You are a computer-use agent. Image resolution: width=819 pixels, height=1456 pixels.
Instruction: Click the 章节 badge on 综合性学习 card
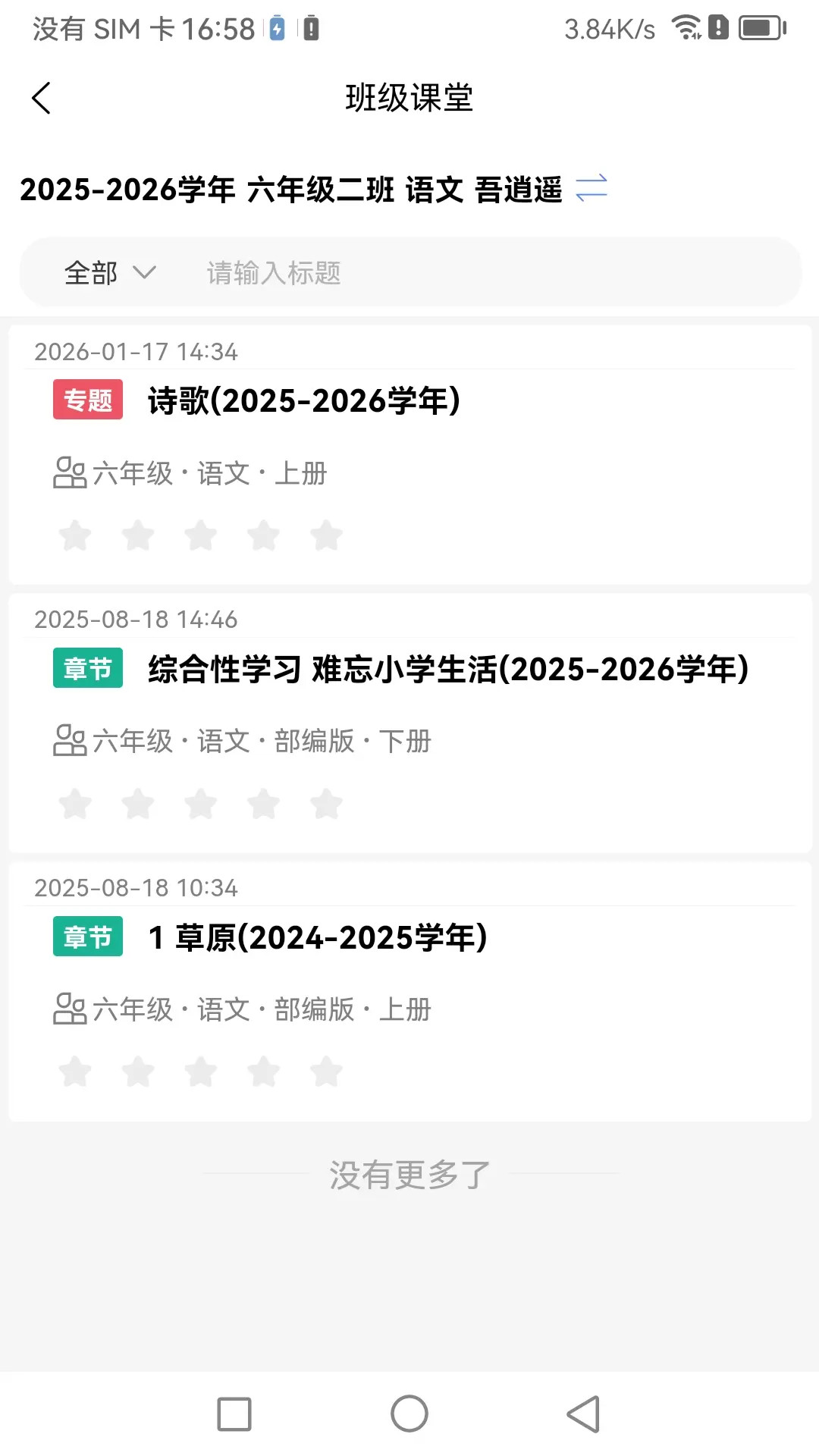coord(87,669)
